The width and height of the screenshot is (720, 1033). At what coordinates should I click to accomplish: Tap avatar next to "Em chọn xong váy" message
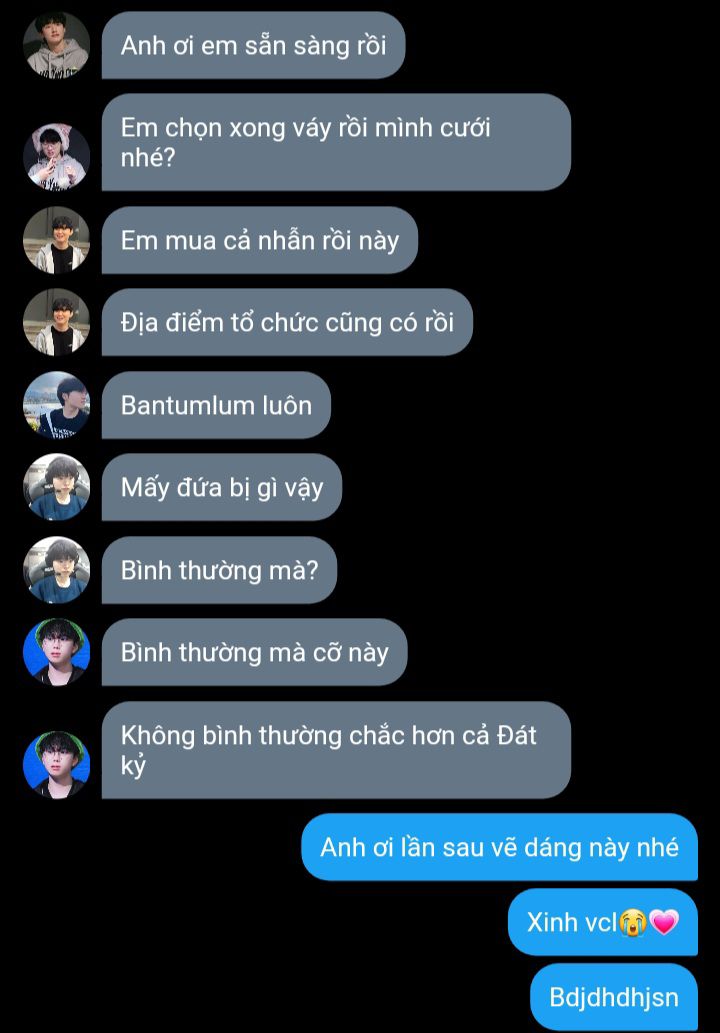click(56, 157)
